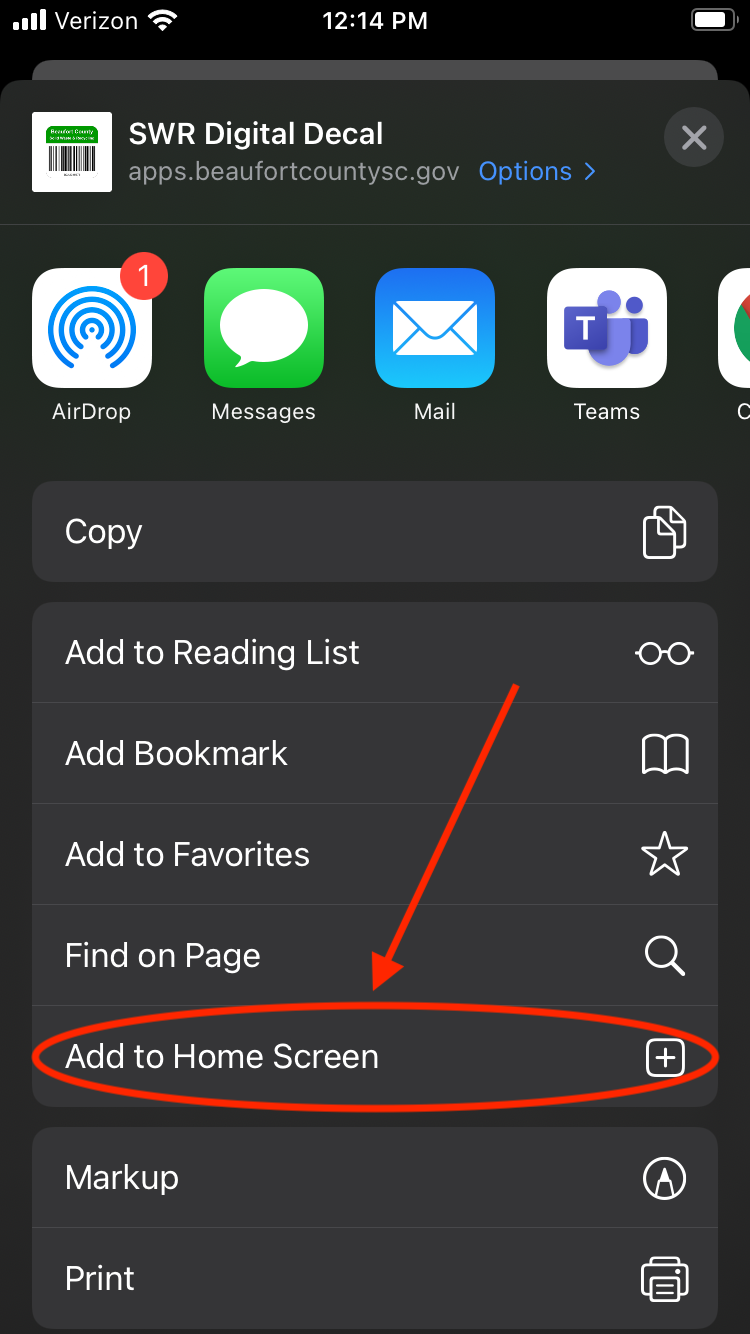Share via AirDrop
Viewport: 750px width, 1334px height.
[92, 328]
